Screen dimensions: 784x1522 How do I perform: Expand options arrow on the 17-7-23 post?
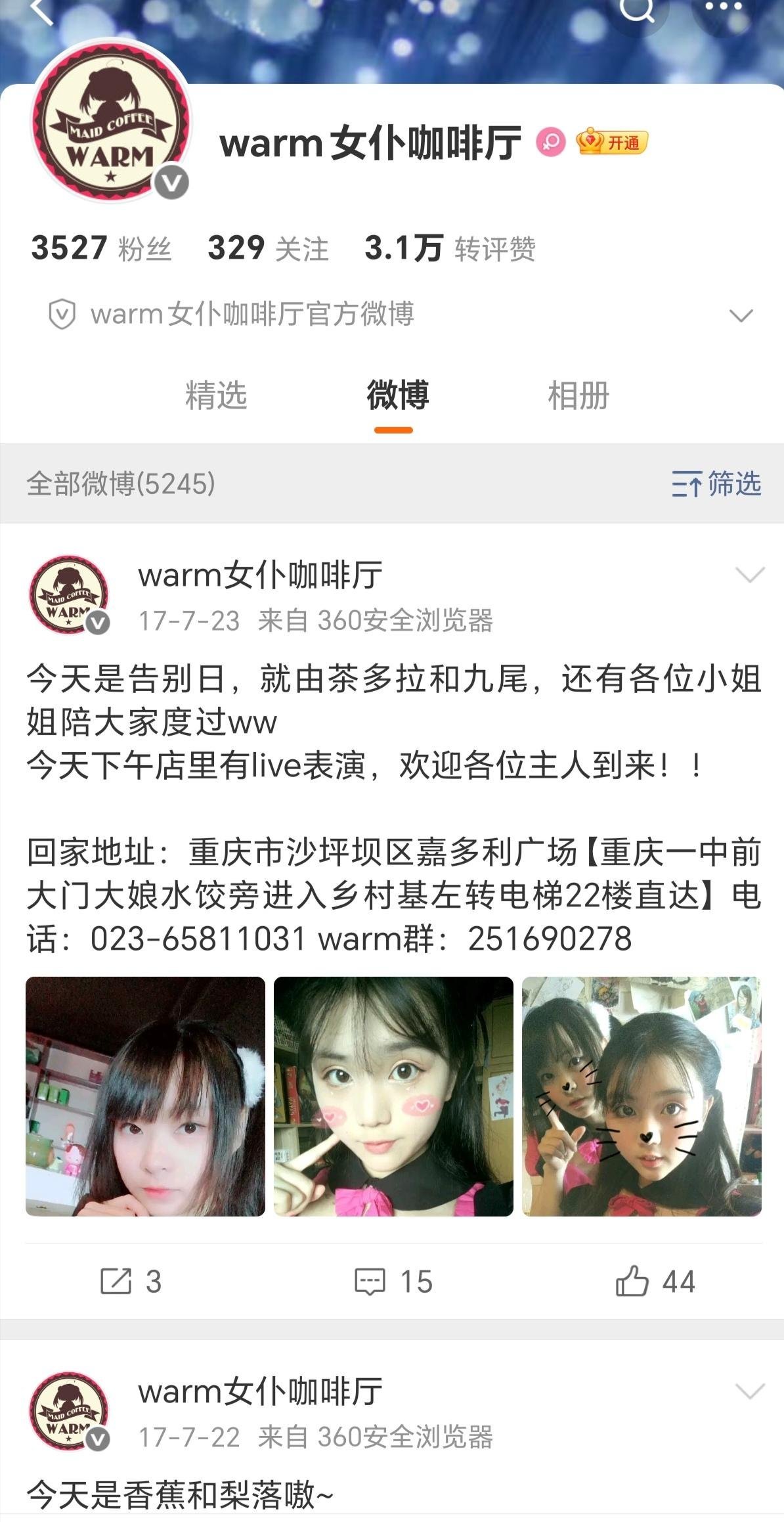point(750,575)
